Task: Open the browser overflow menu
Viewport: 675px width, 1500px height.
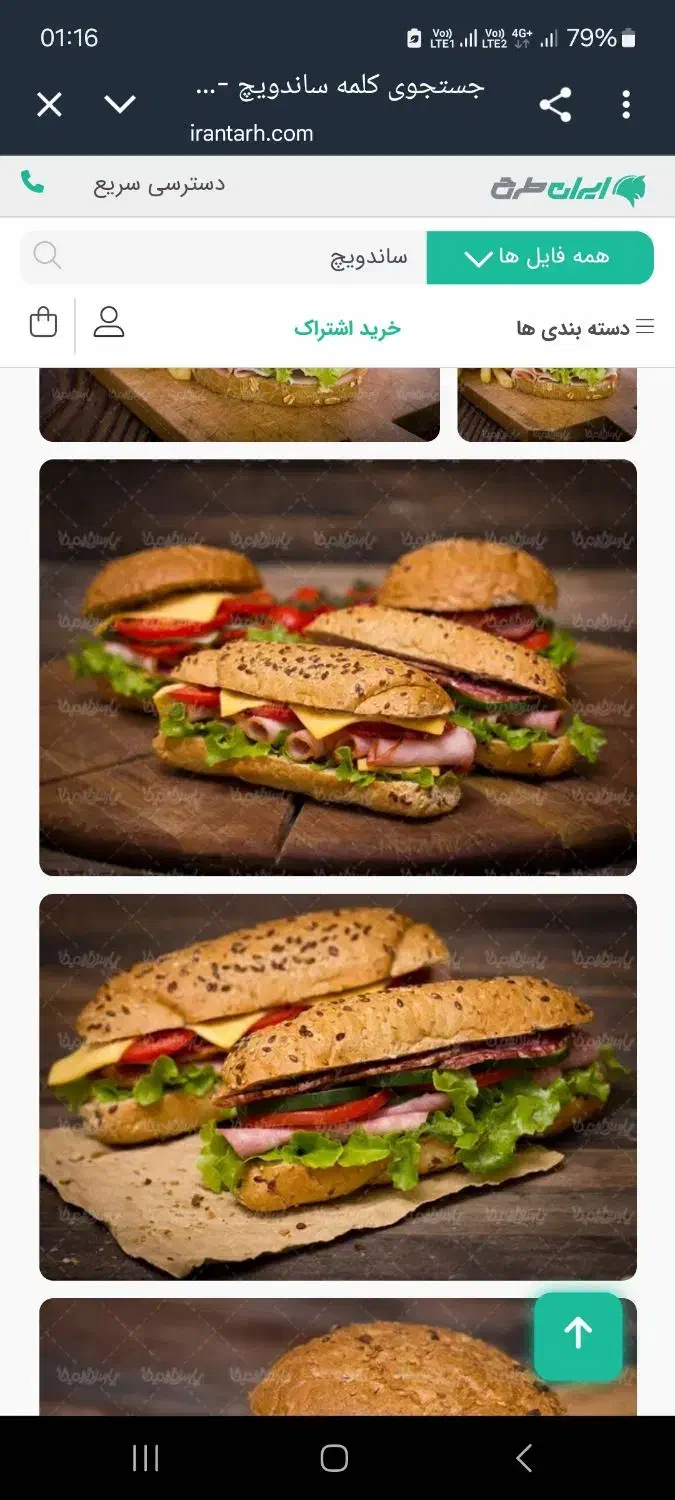Action: 626,105
